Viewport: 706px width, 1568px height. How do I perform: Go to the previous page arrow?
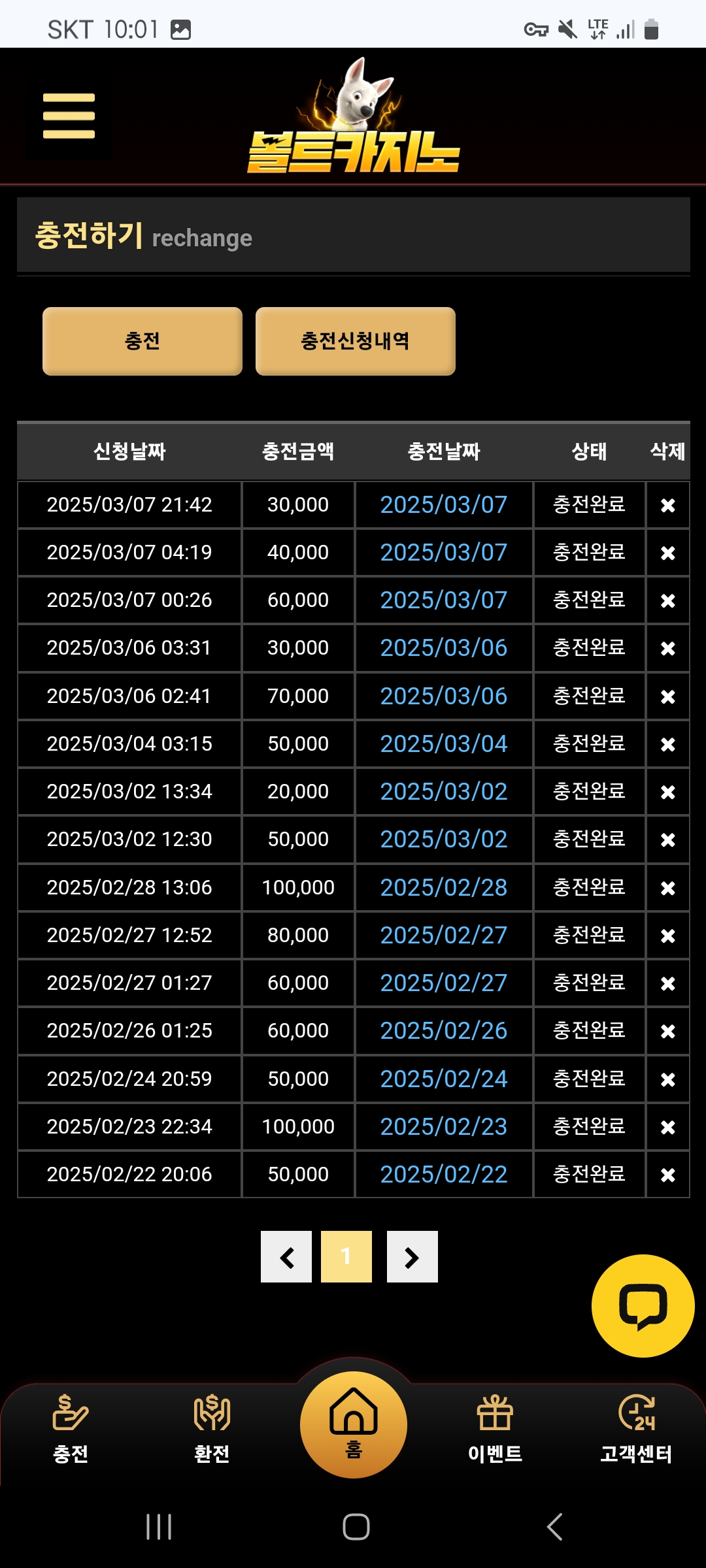pyautogui.click(x=286, y=1257)
